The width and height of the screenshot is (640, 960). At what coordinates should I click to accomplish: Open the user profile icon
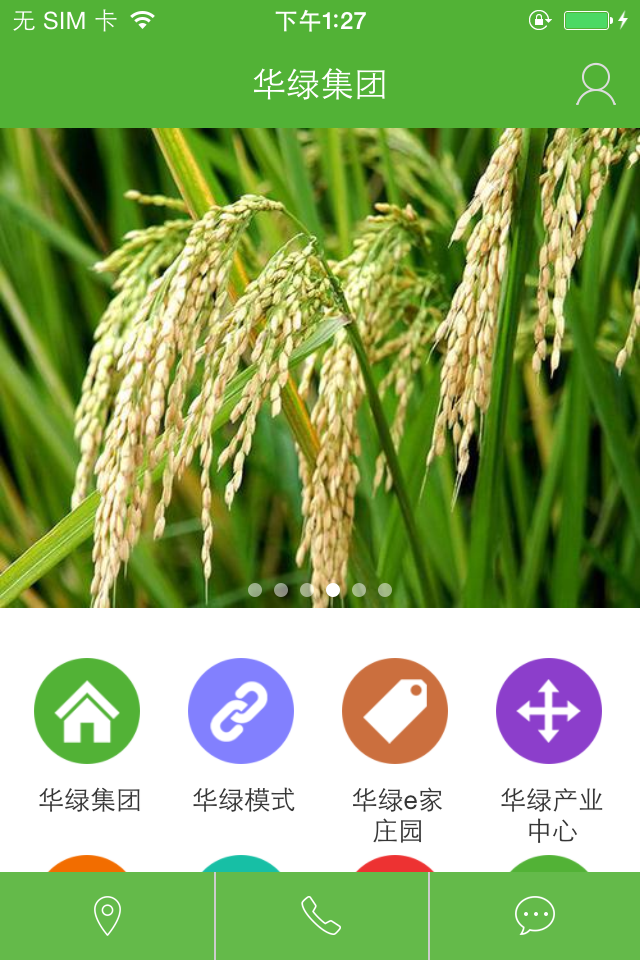(x=595, y=85)
